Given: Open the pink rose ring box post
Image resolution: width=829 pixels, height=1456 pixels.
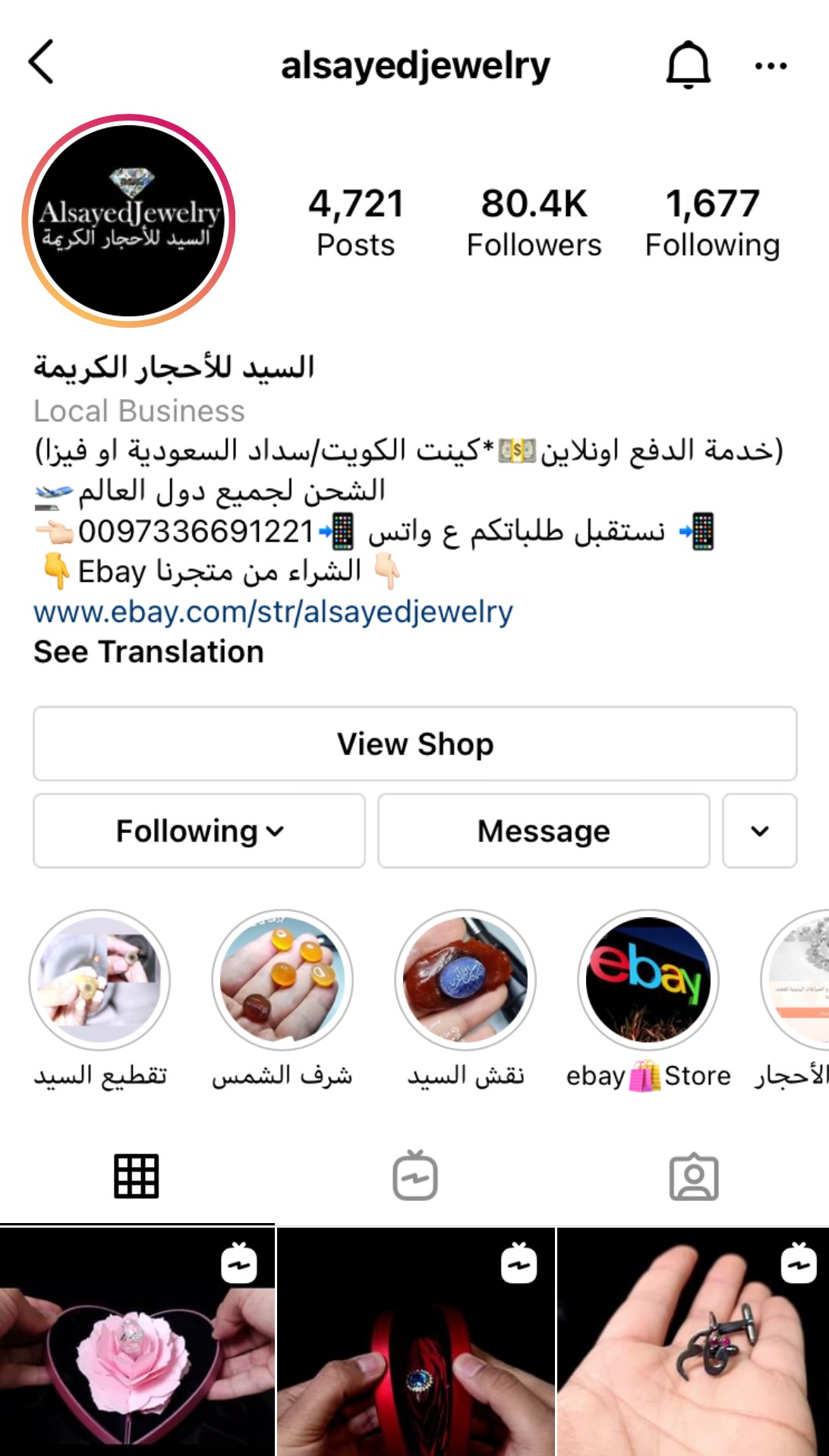Looking at the screenshot, I should 137,1341.
